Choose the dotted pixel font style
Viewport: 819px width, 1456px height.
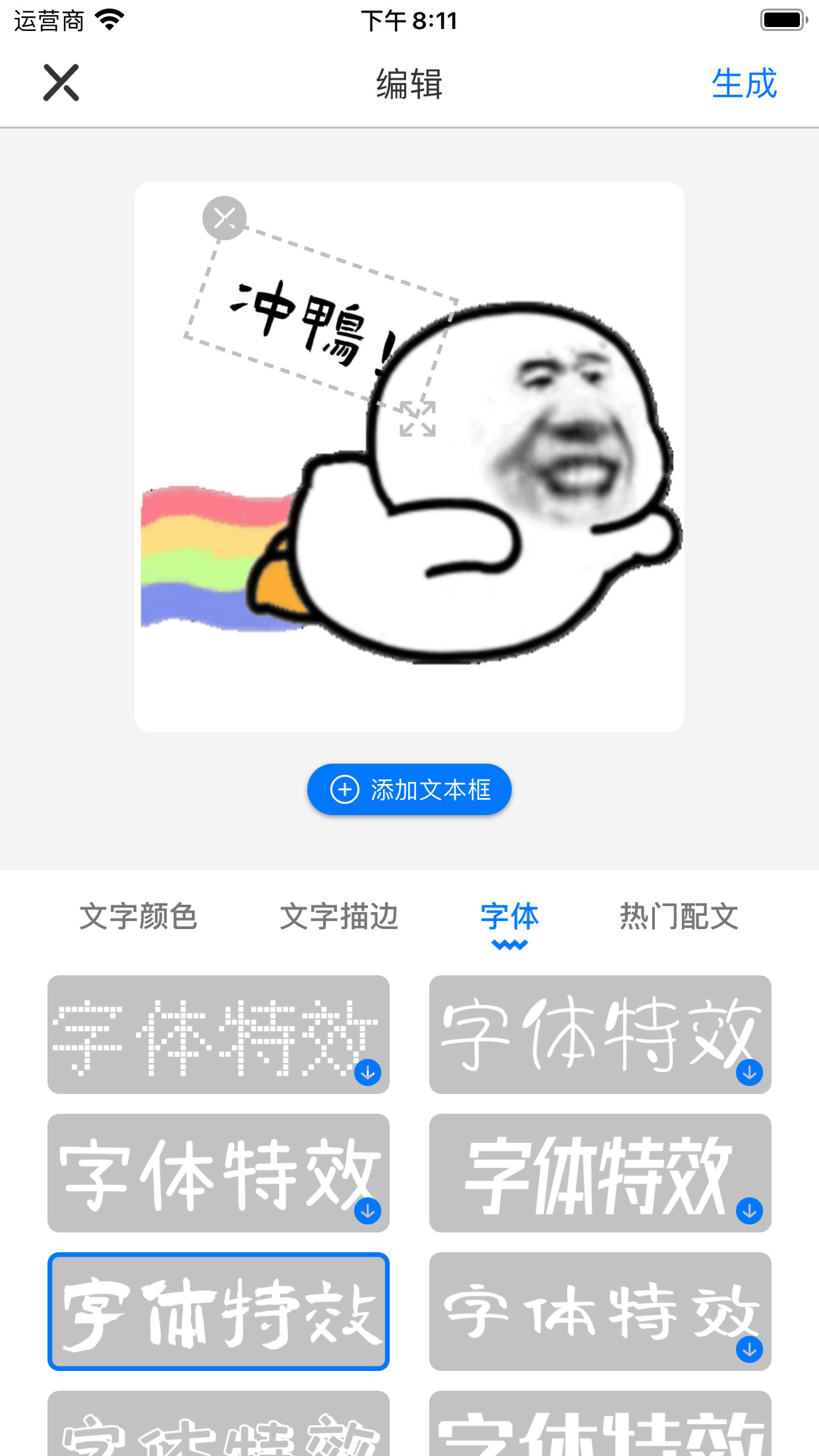tap(218, 1034)
